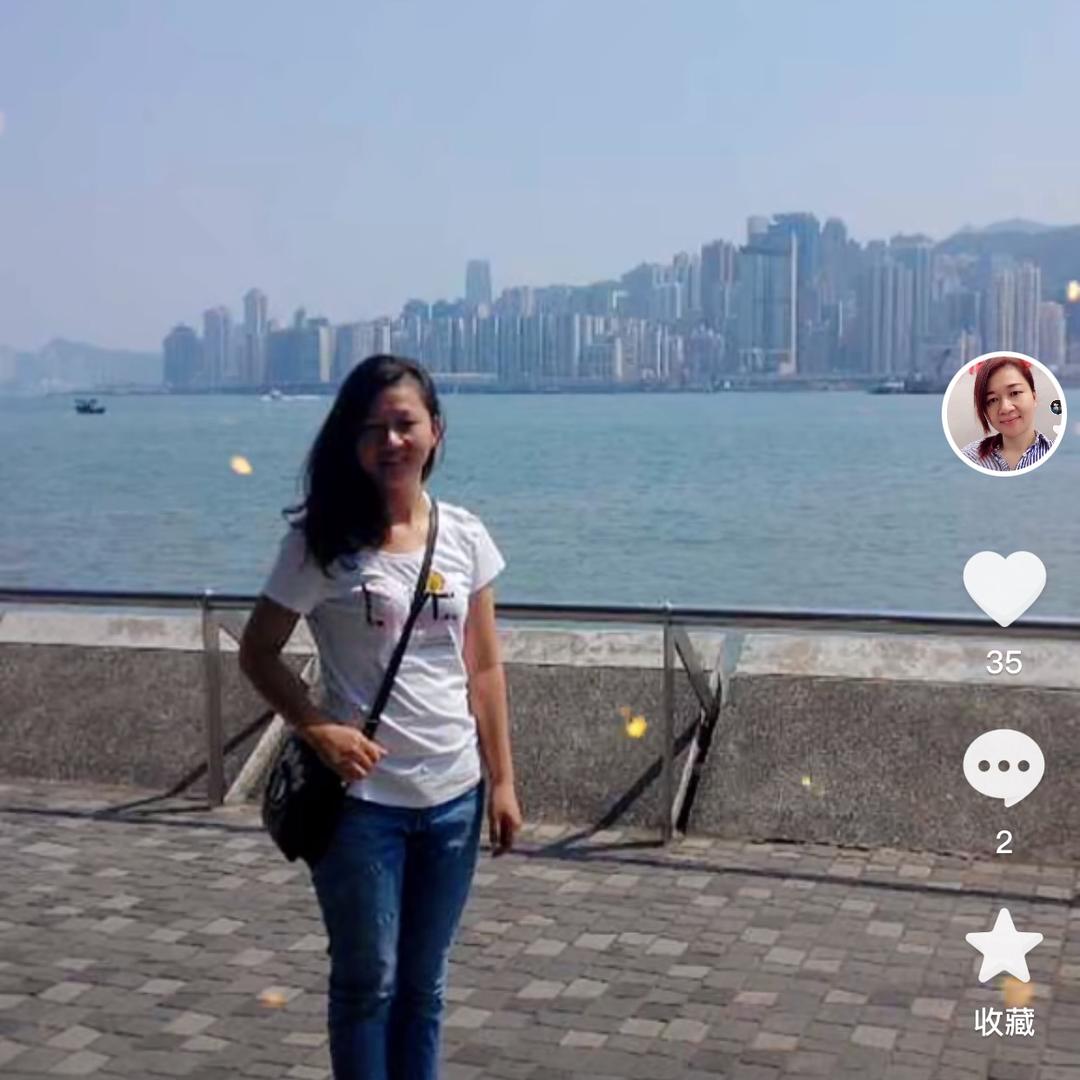Open the poster's profile avatar
Screen dimensions: 1080x1080
(x=1004, y=413)
